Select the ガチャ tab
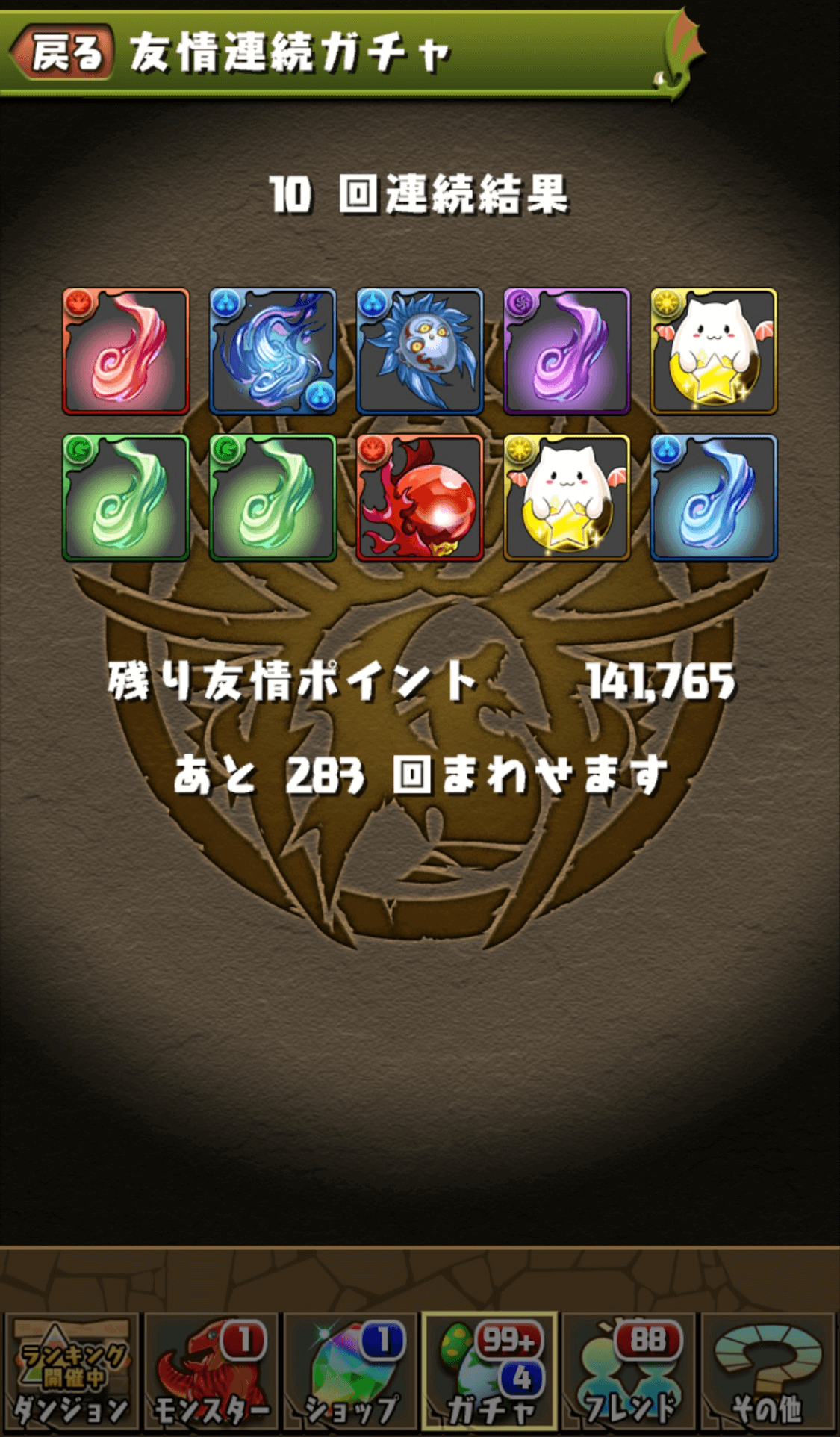Image resolution: width=840 pixels, height=1437 pixels. pos(490,1373)
